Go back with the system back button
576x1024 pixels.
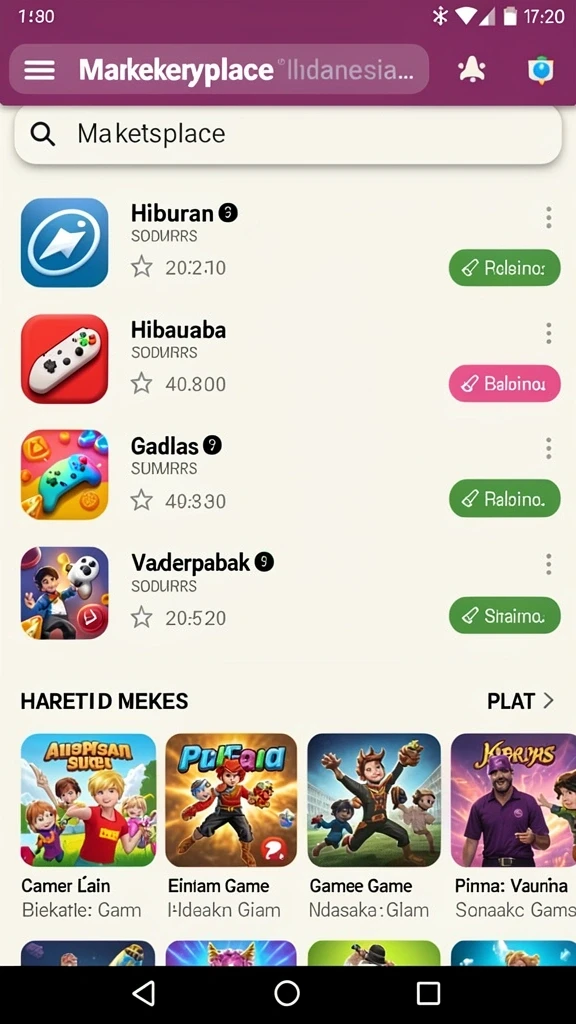[144, 993]
